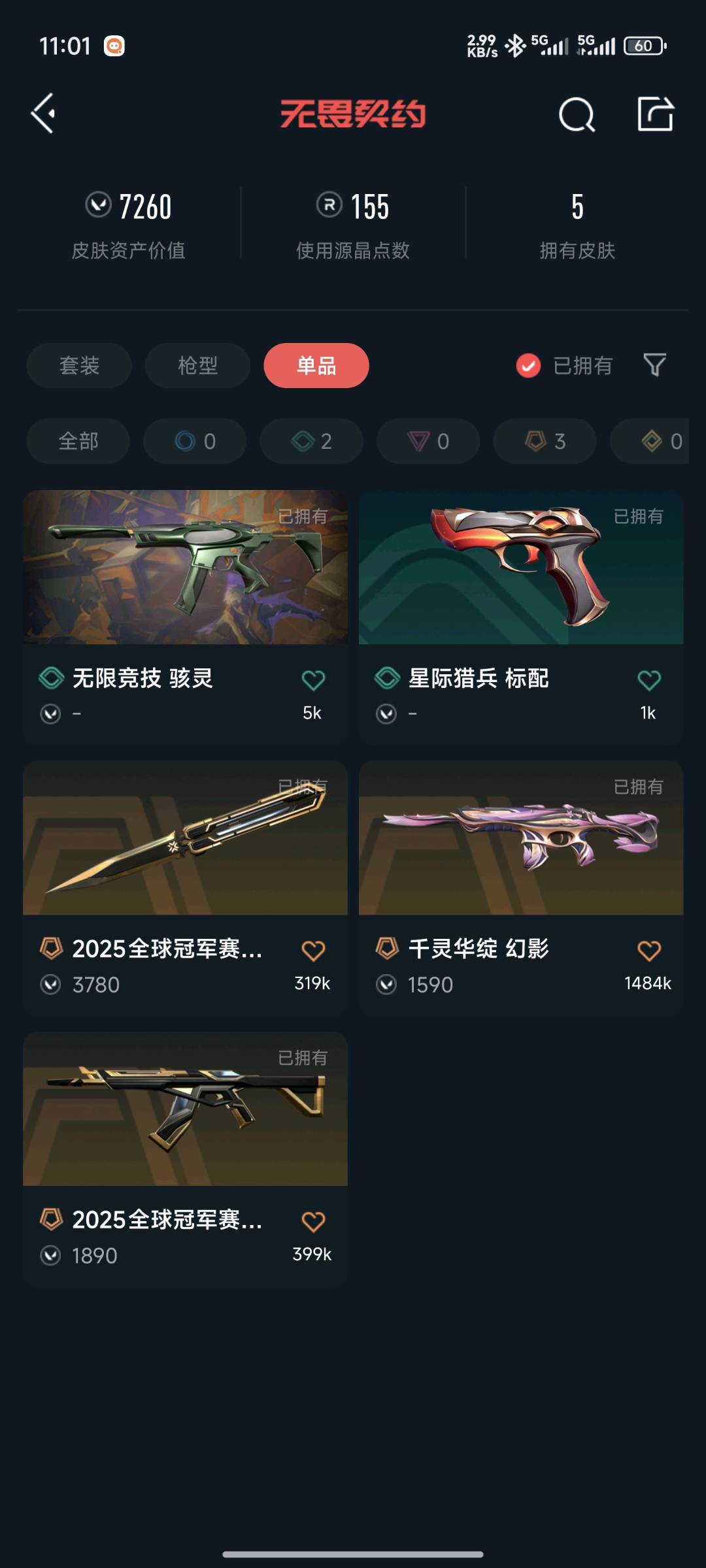Switch to the 套装 tab
Image resolution: width=706 pixels, height=1568 pixels.
click(79, 365)
